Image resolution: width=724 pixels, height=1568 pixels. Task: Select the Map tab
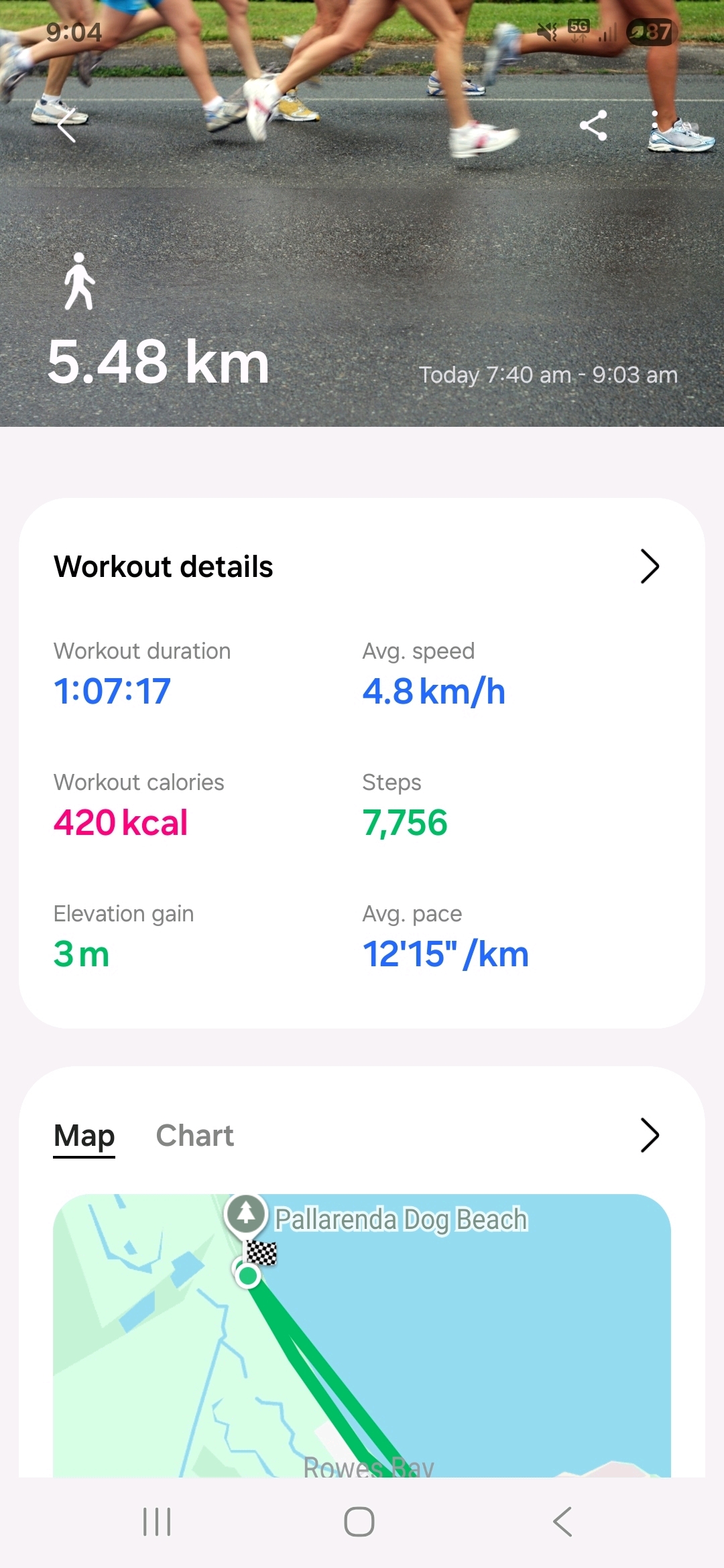(84, 1136)
